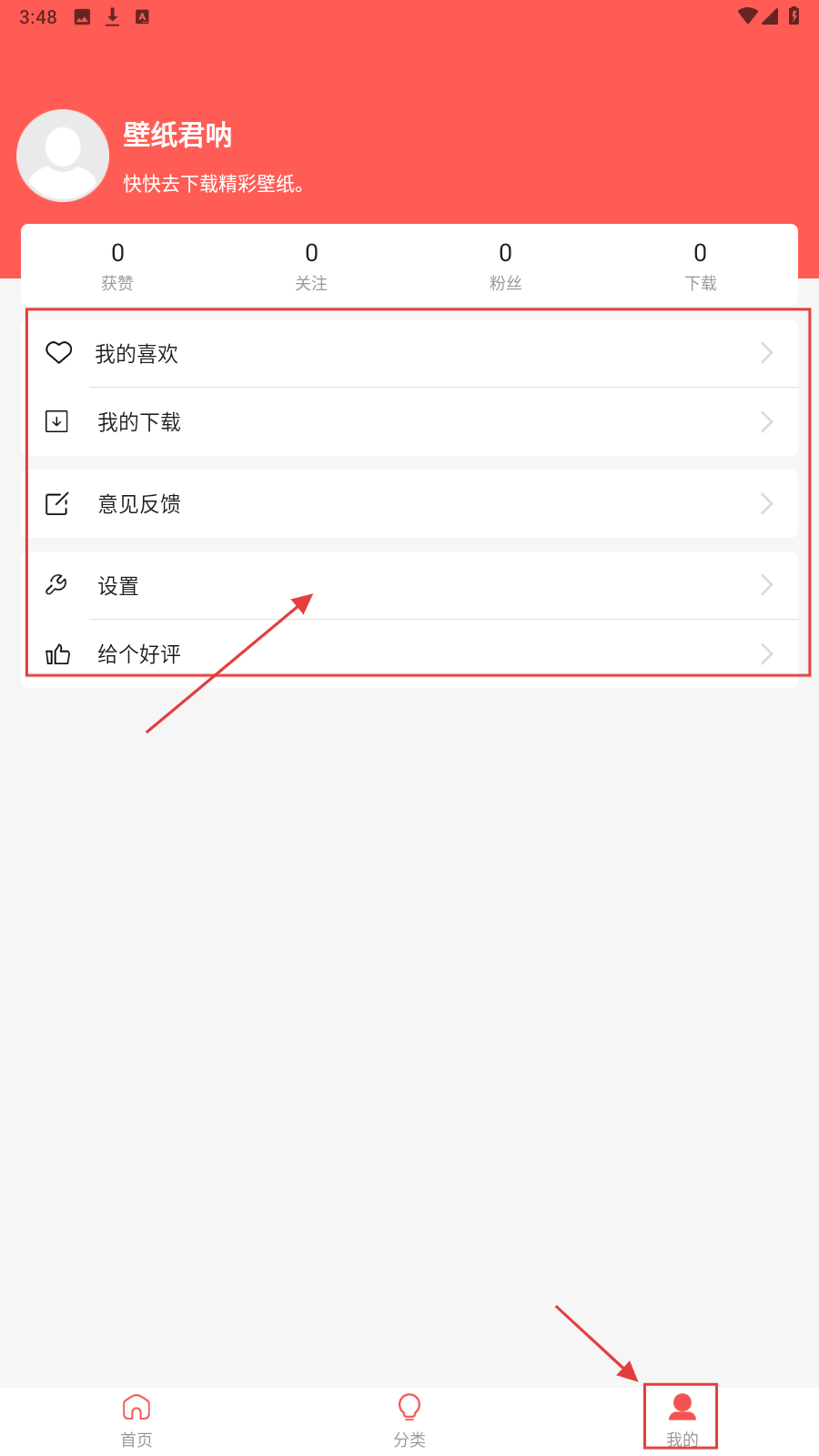Screen dimensions: 819x1456
Task: Open 我的下载 downloads row
Action: pos(409,422)
